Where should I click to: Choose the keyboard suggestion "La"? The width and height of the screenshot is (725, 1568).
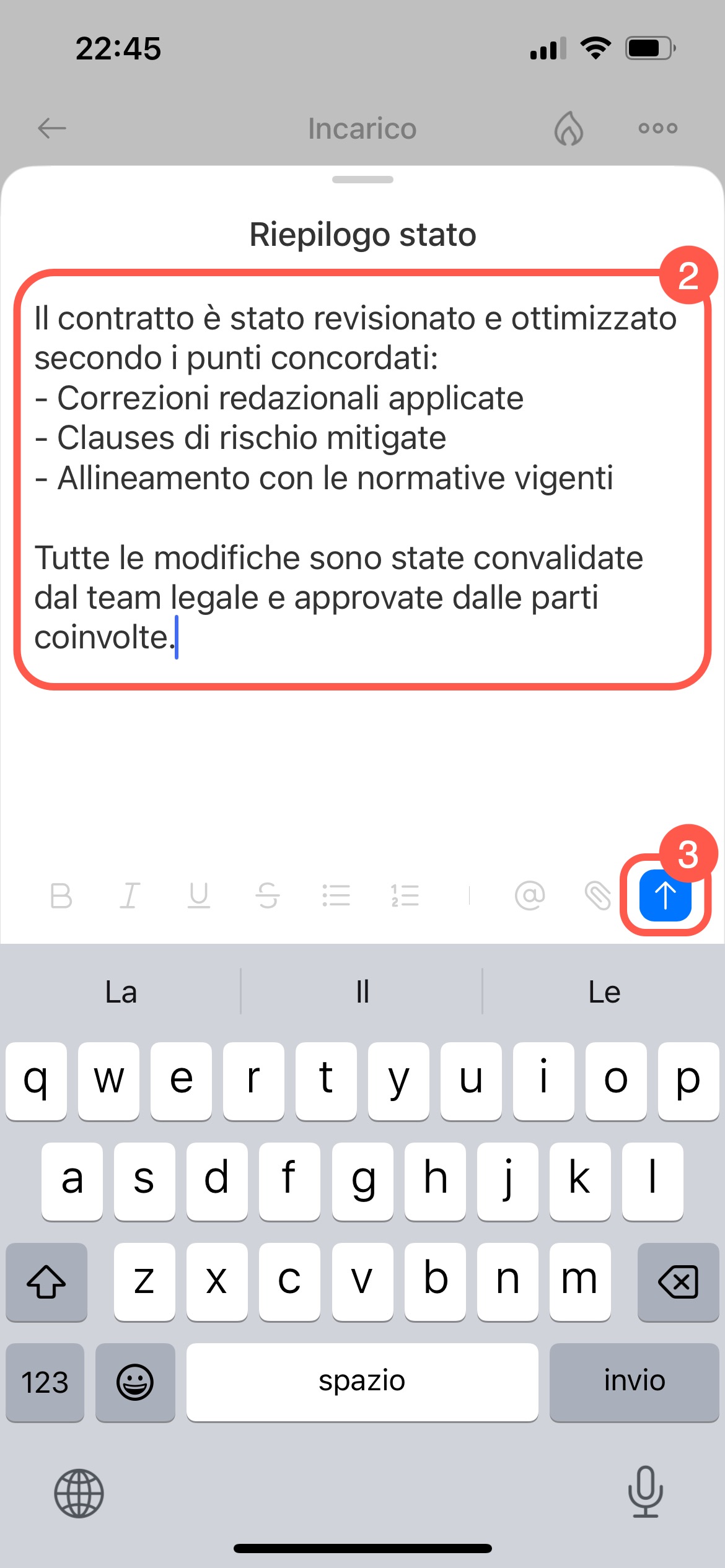click(121, 992)
